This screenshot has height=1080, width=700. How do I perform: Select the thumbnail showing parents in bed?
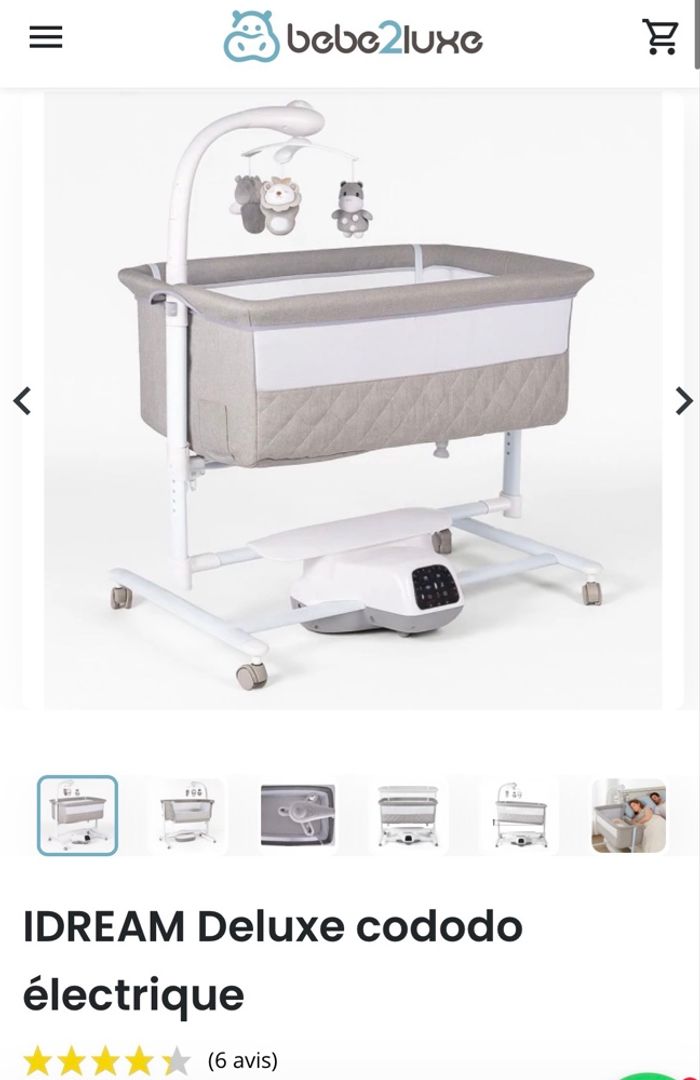pos(628,816)
